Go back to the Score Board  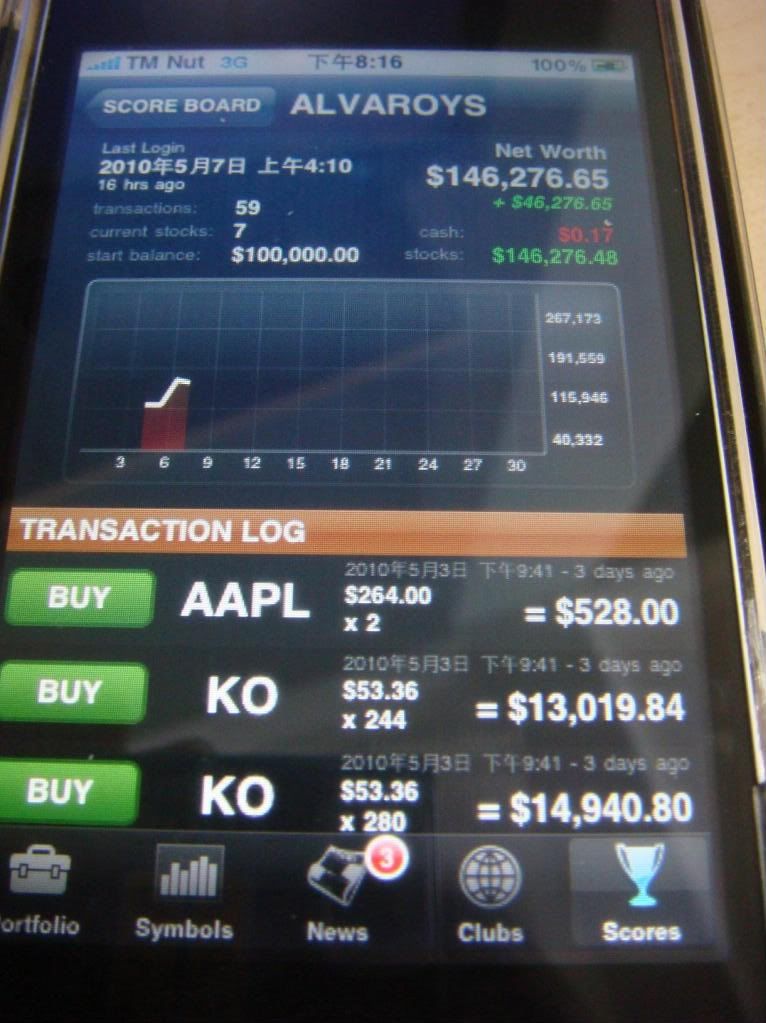(178, 106)
